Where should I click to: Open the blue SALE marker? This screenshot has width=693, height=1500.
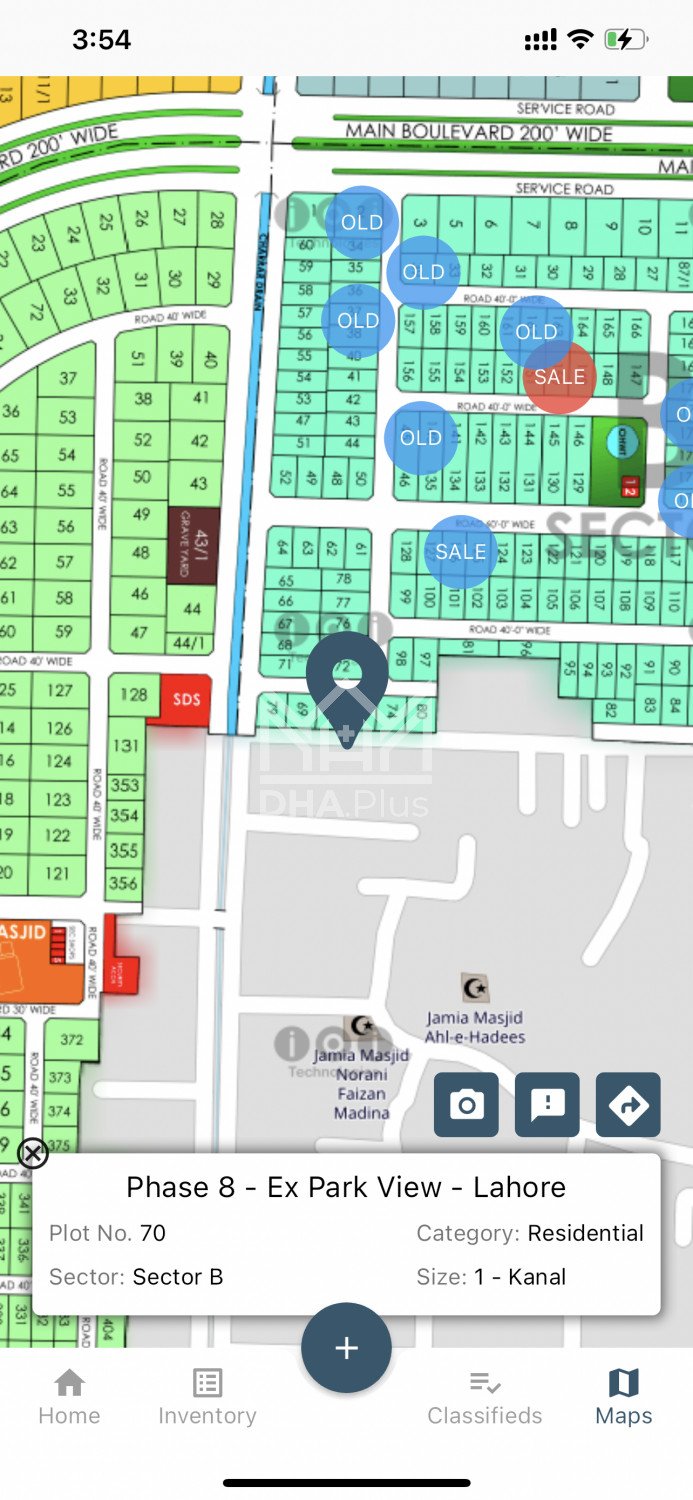(x=460, y=552)
